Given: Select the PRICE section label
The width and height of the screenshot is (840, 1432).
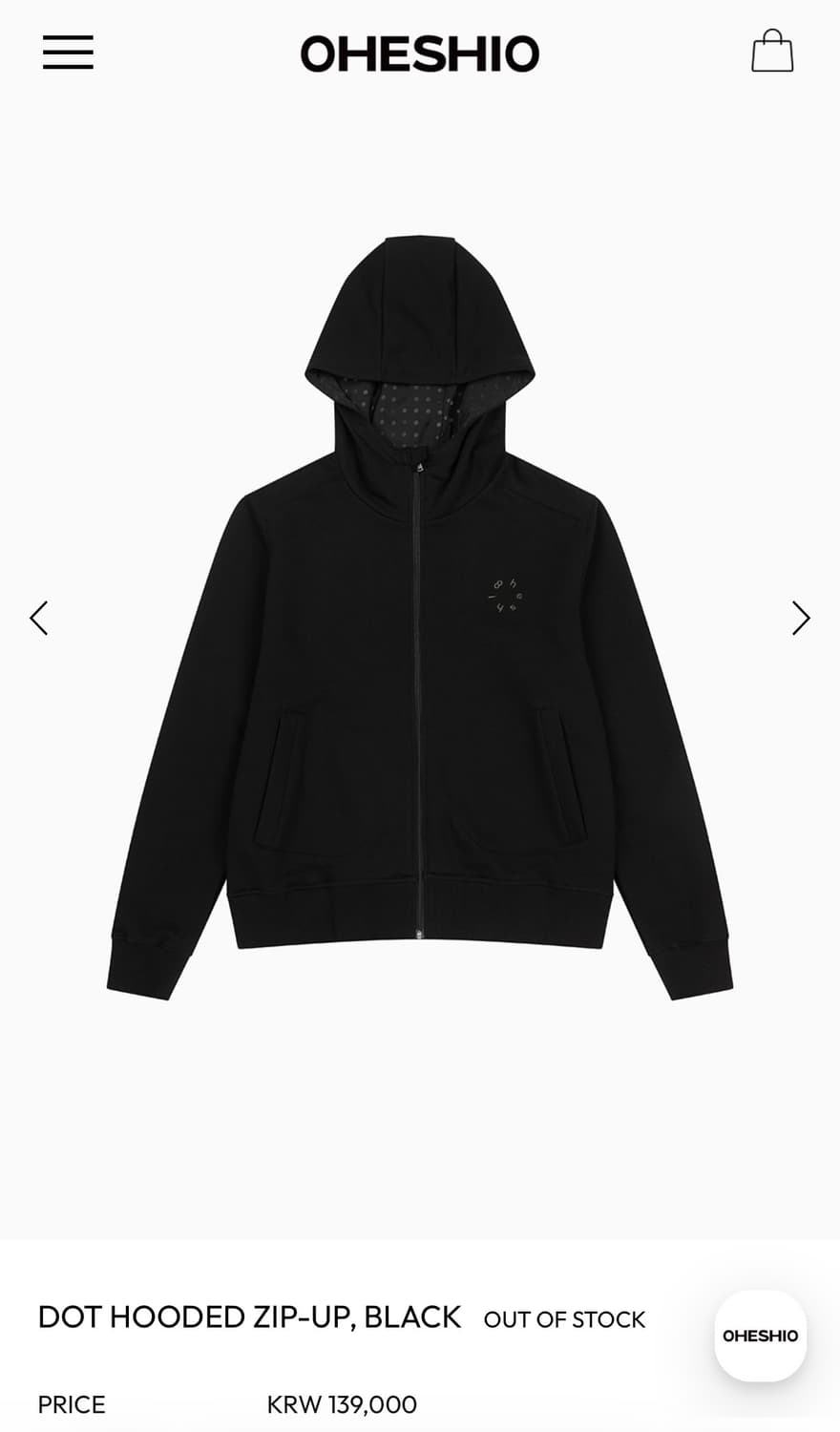Looking at the screenshot, I should 72,1404.
